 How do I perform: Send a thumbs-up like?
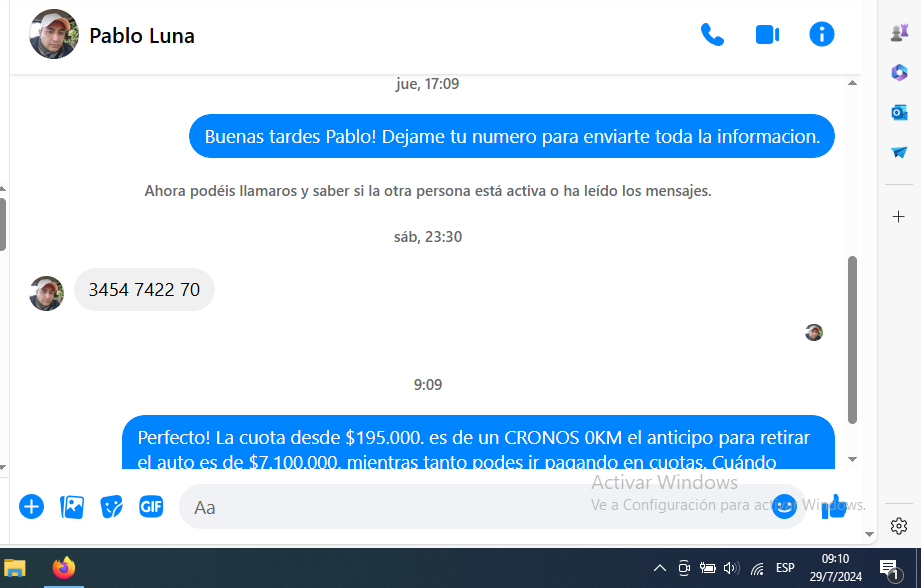point(833,506)
